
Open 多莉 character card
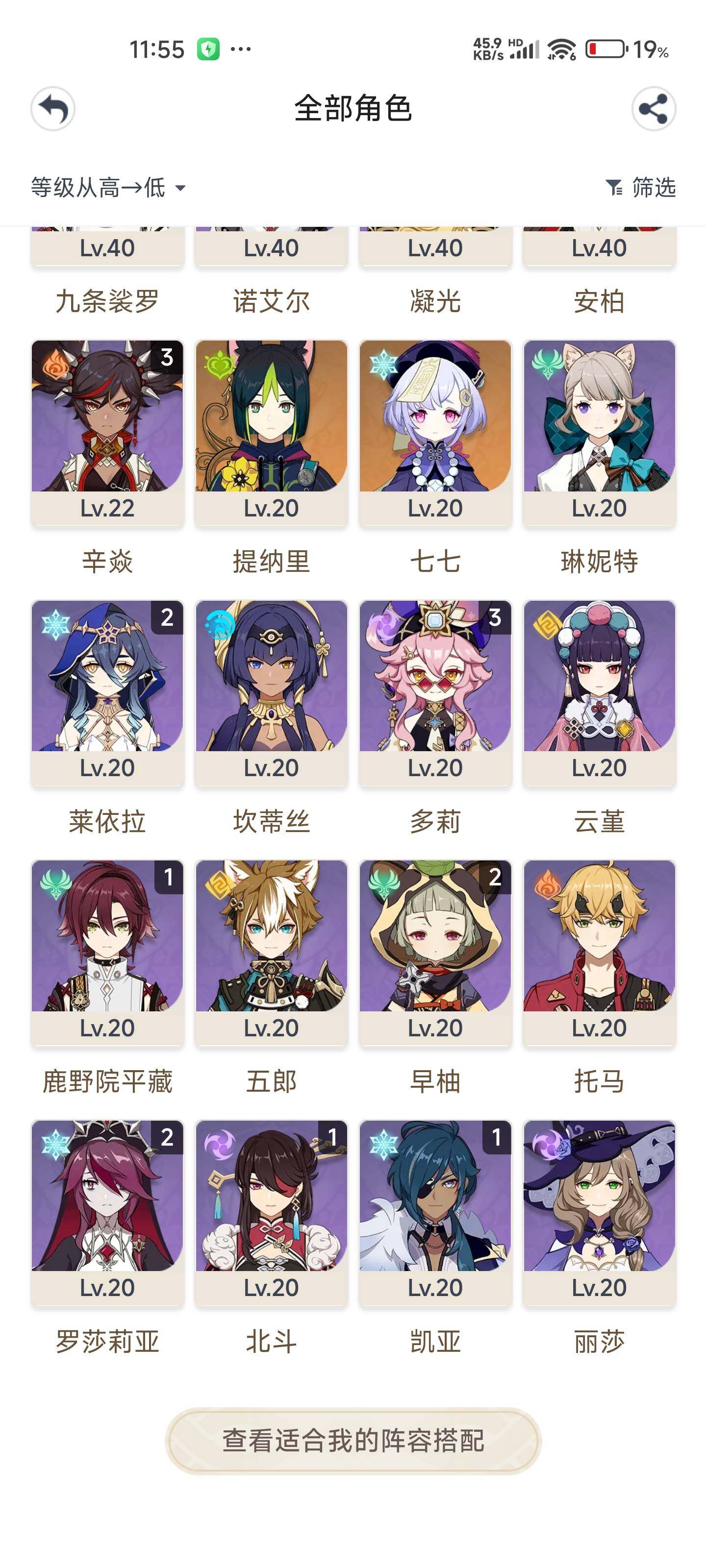point(435,692)
